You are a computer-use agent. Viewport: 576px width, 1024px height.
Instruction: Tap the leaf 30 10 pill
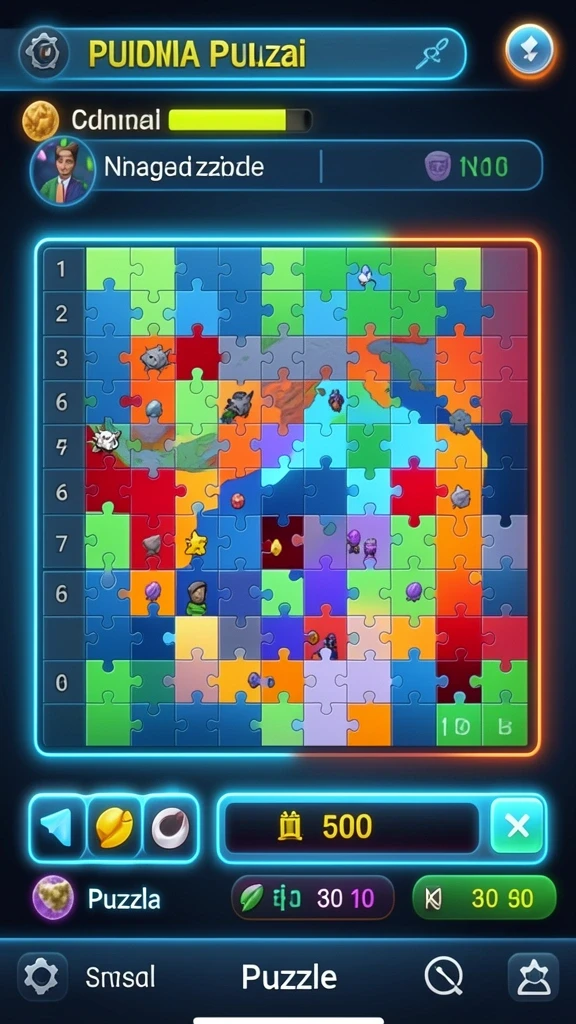(x=313, y=899)
